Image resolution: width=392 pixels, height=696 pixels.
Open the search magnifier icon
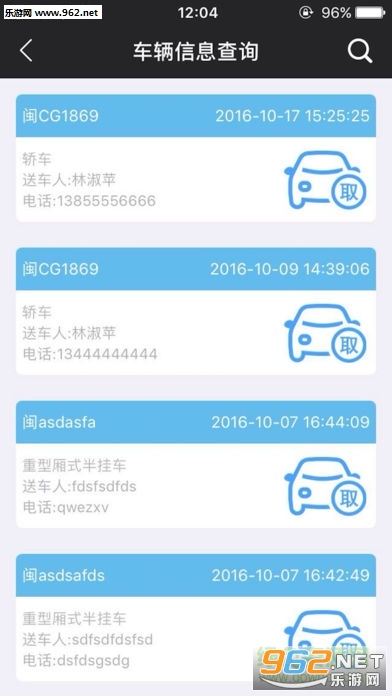tap(360, 51)
